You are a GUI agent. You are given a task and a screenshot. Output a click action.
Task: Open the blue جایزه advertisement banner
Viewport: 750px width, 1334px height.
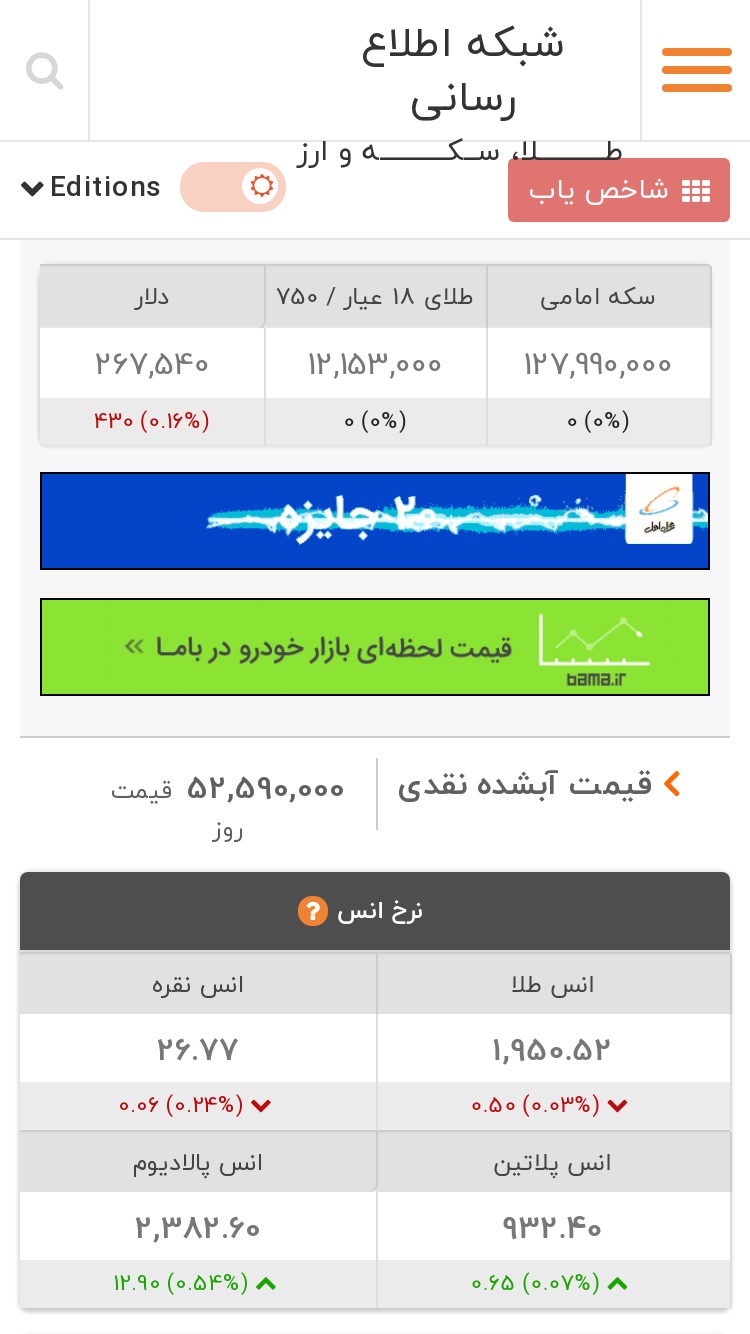coord(375,521)
